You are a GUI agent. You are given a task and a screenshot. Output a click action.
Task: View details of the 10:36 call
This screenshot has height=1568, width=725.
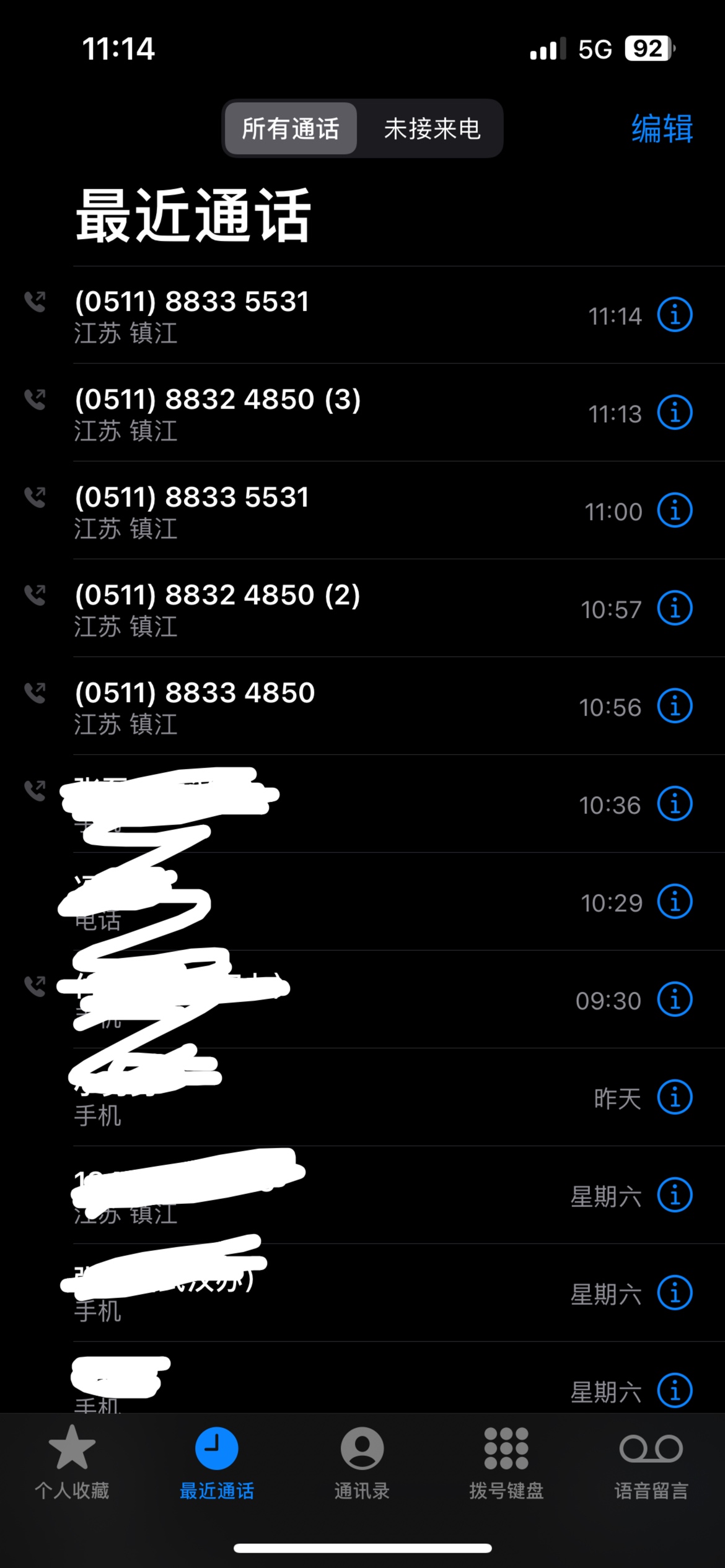pyautogui.click(x=674, y=804)
